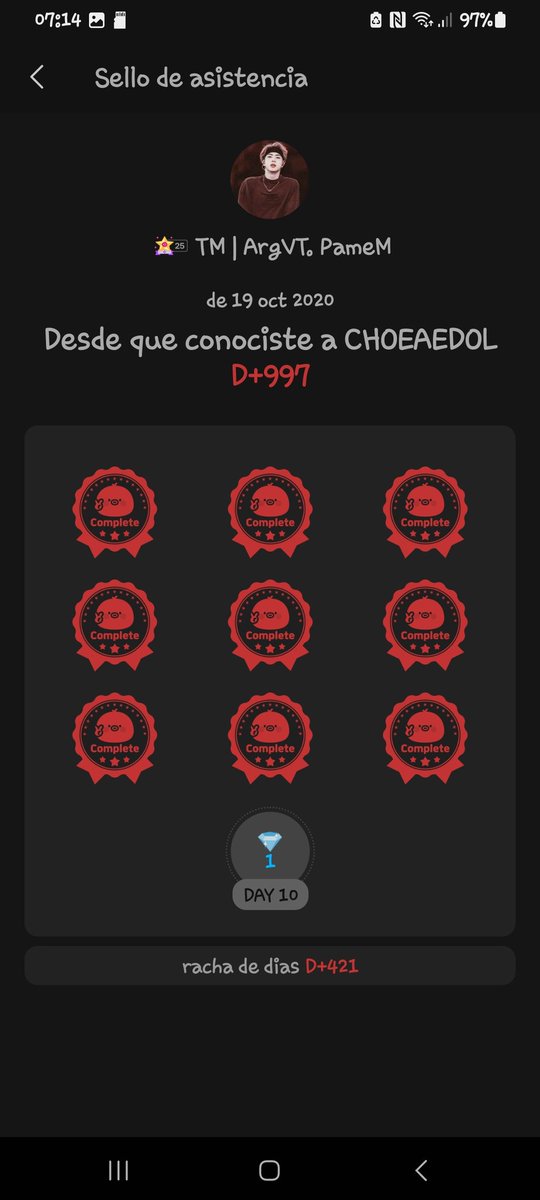Tap the system home button
This screenshot has width=540, height=1200.
pyautogui.click(x=269, y=1170)
